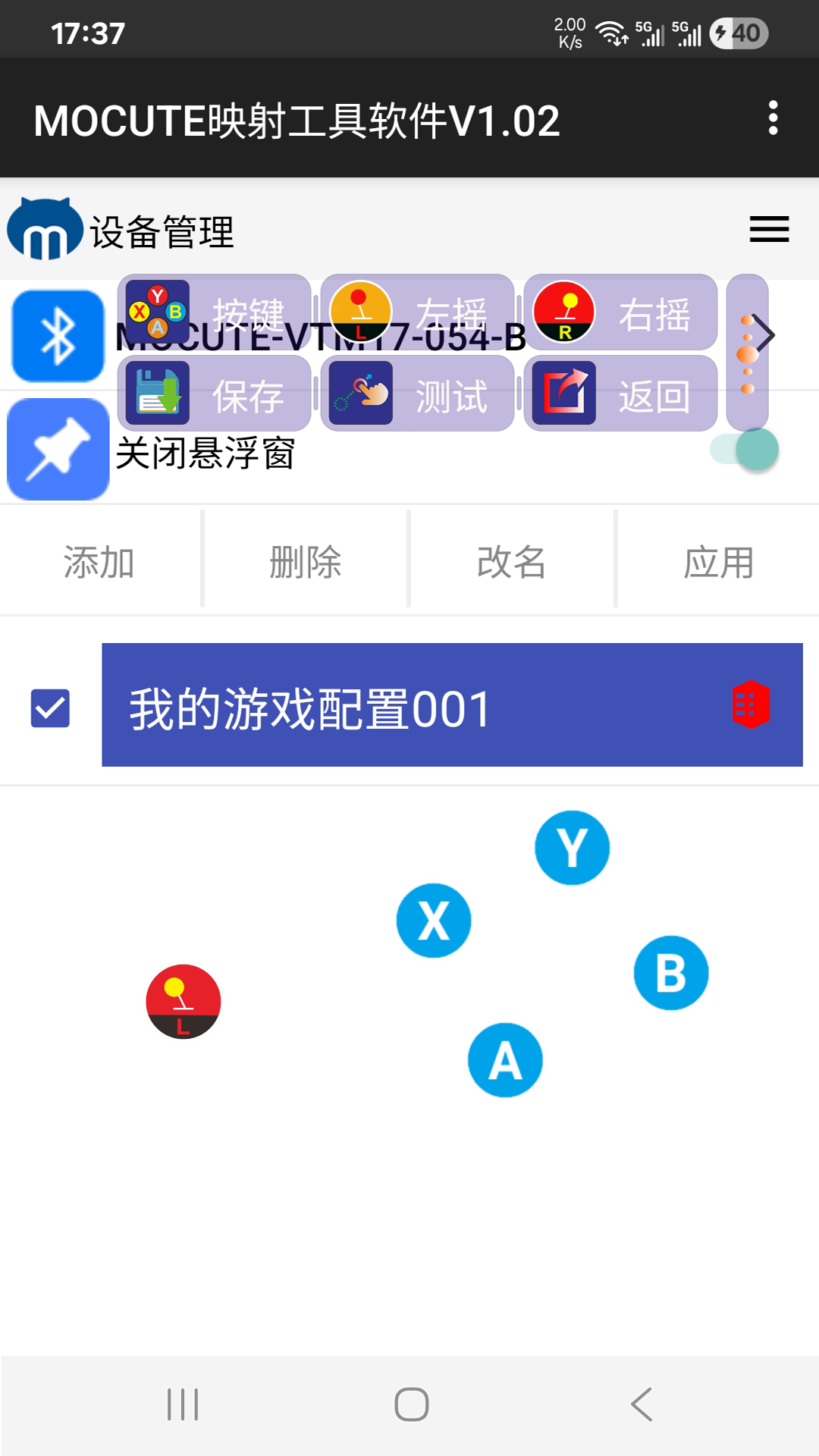Open the 左摇 left joystick mapping tool

tap(360, 312)
